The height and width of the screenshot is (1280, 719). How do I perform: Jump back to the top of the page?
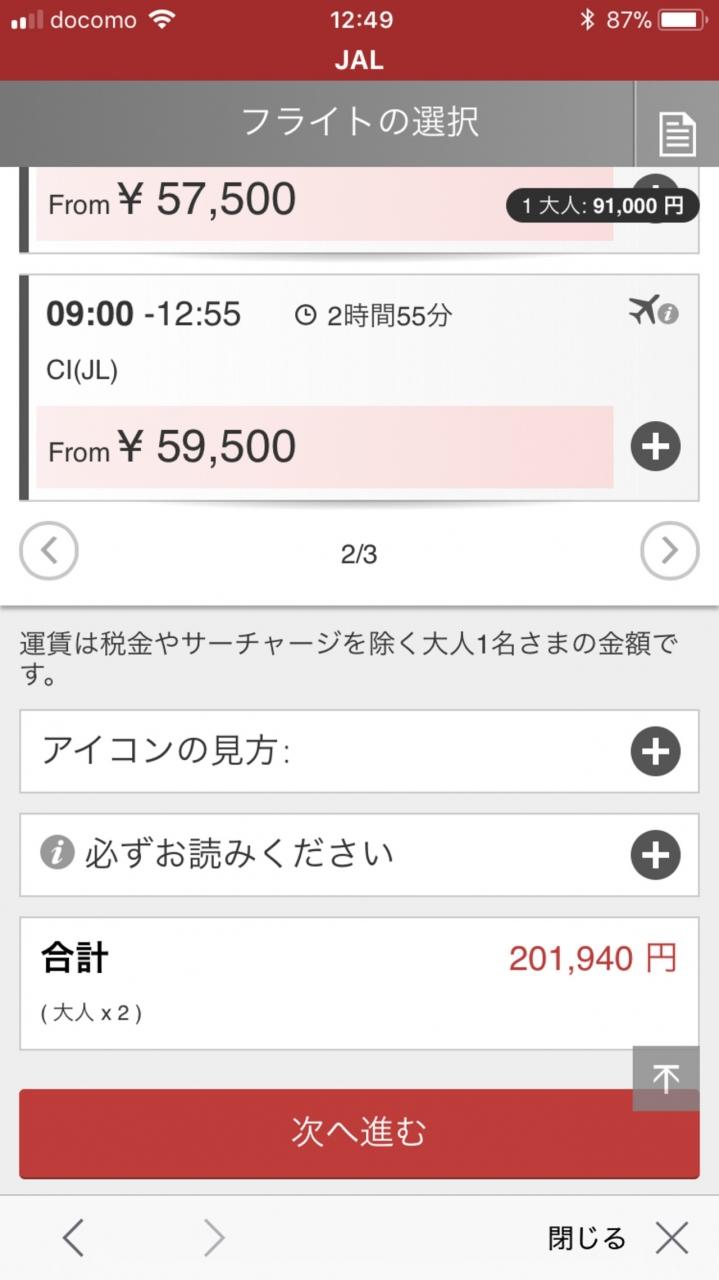click(x=665, y=1078)
